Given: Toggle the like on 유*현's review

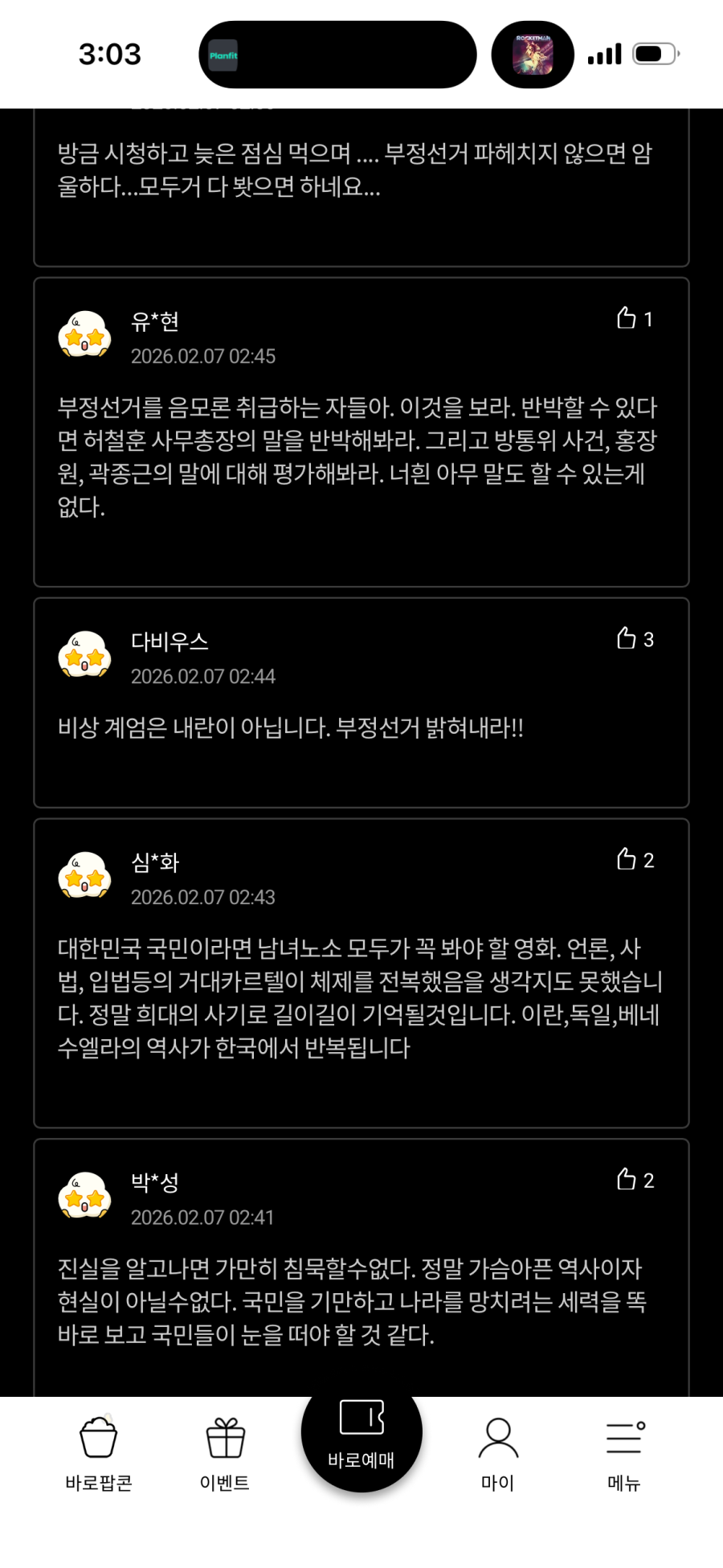Looking at the screenshot, I should click(x=627, y=317).
